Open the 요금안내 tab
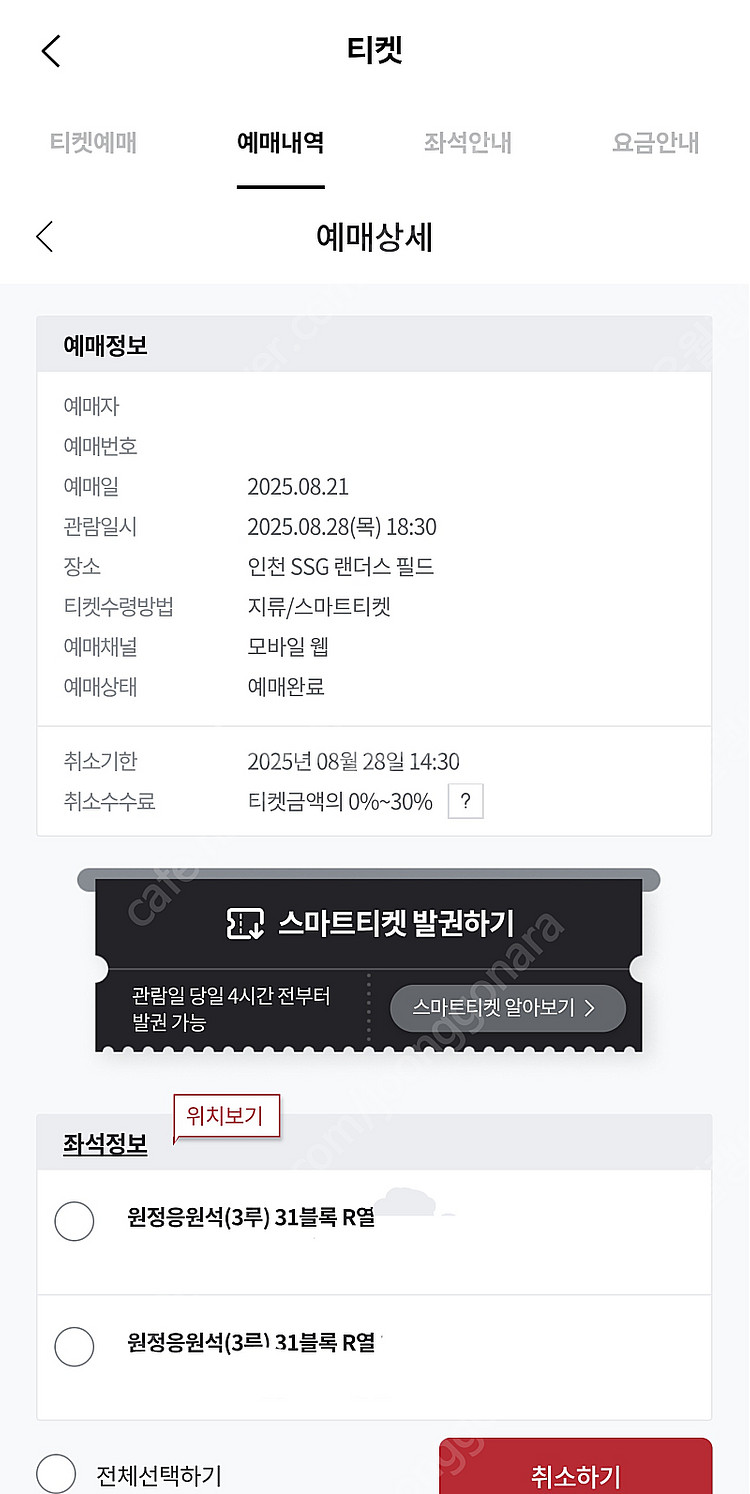The image size is (750, 1494). 655,143
